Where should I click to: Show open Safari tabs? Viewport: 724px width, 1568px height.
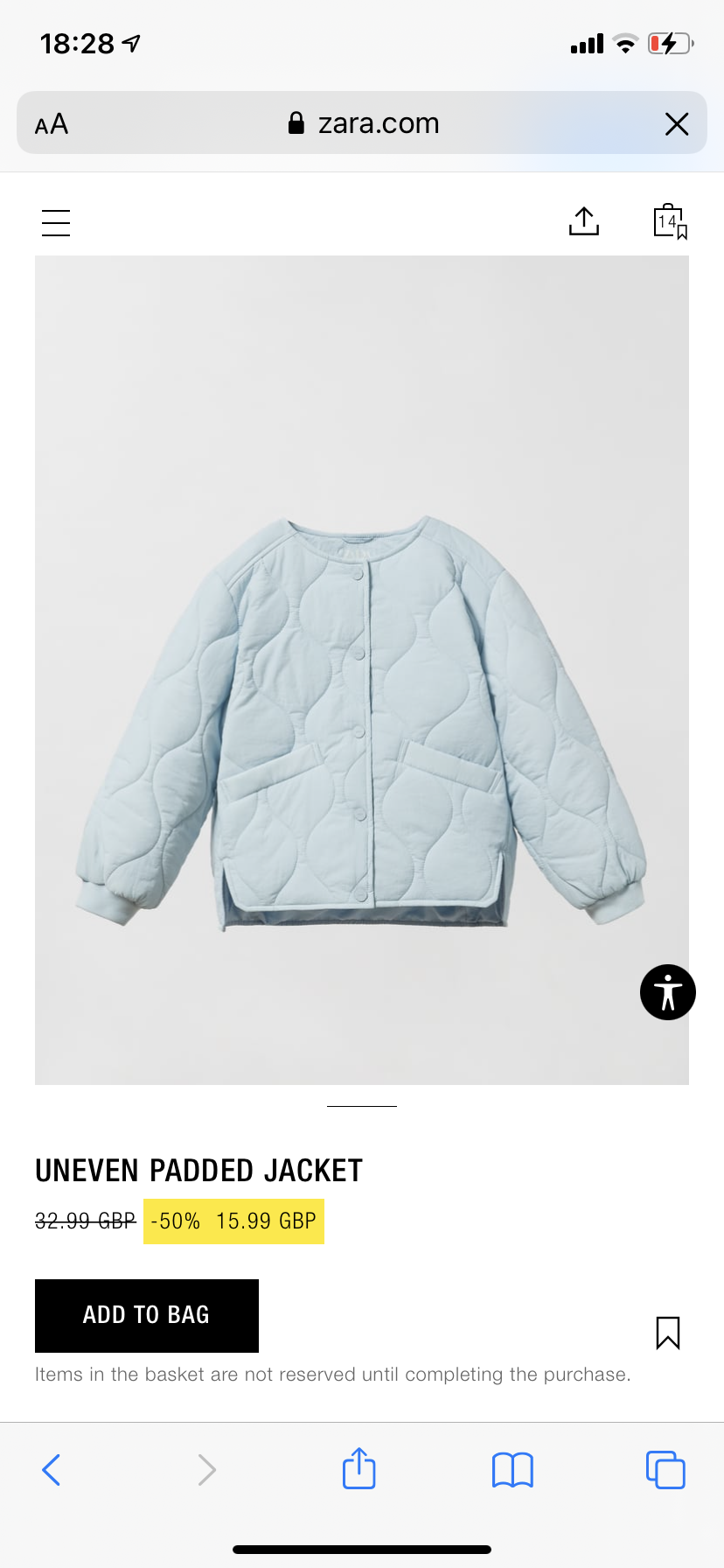[x=665, y=1470]
